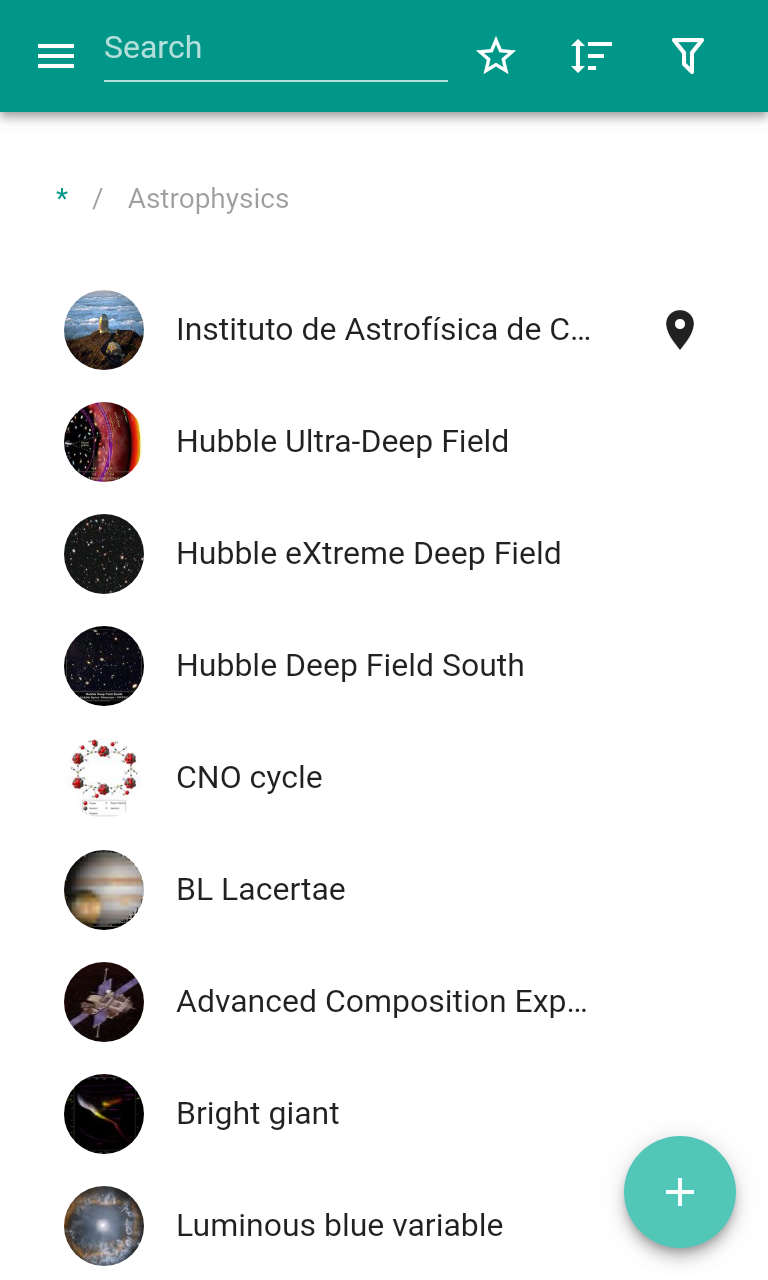
Task: Go to root via the asterisk breadcrumb
Action: 62,199
